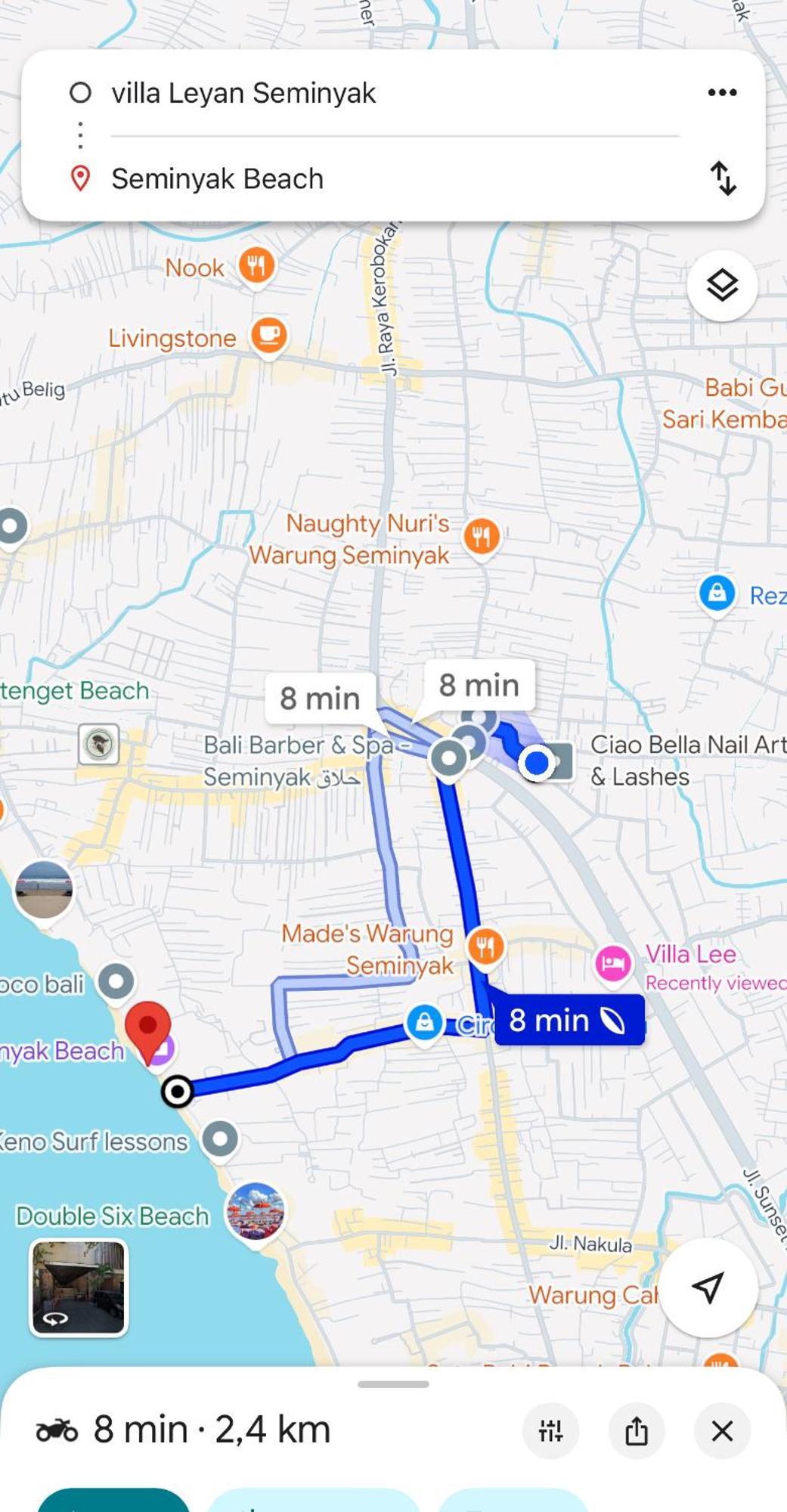Screen dimensions: 787x1512
Task: Open the three-dot overflow menu
Action: pos(721,92)
